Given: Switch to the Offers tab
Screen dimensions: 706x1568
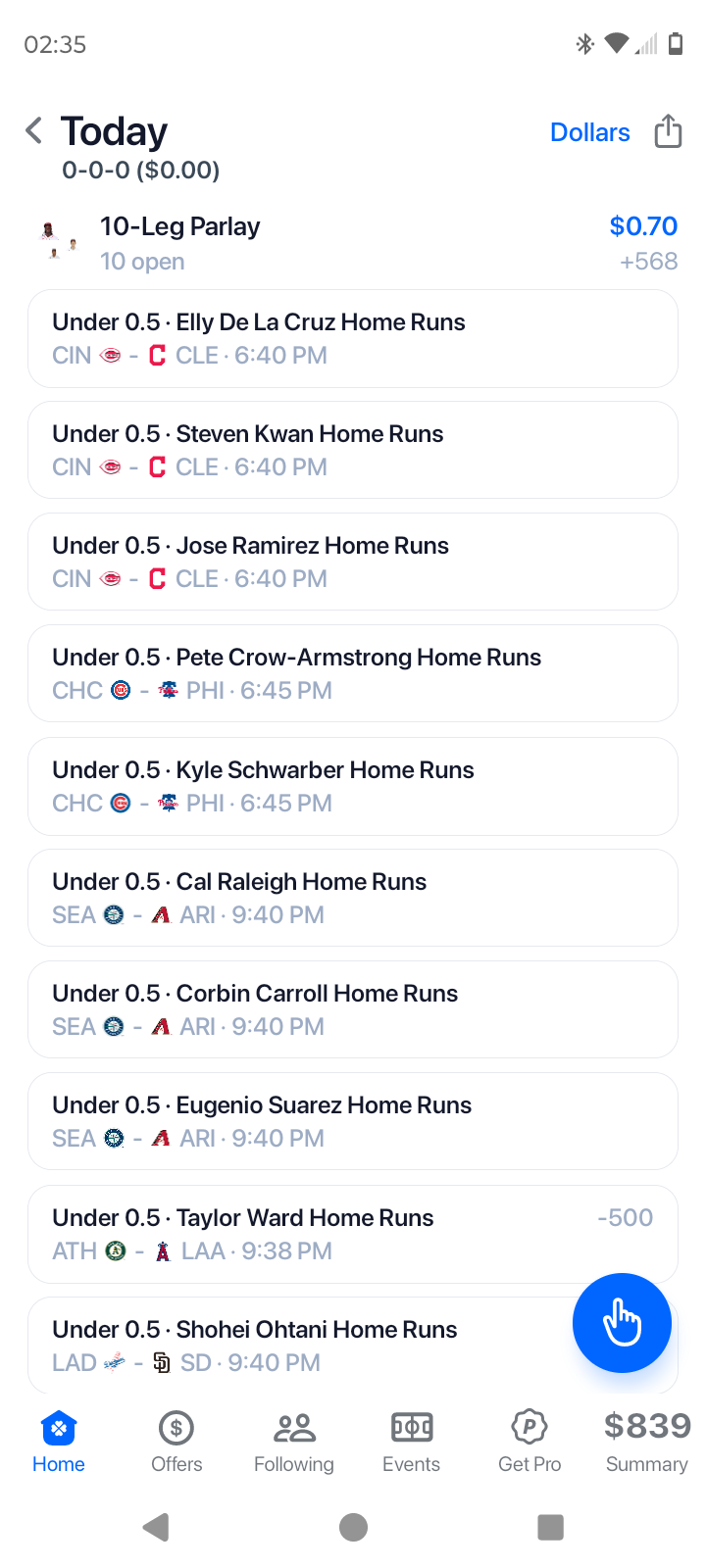Looking at the screenshot, I should coord(176,1442).
